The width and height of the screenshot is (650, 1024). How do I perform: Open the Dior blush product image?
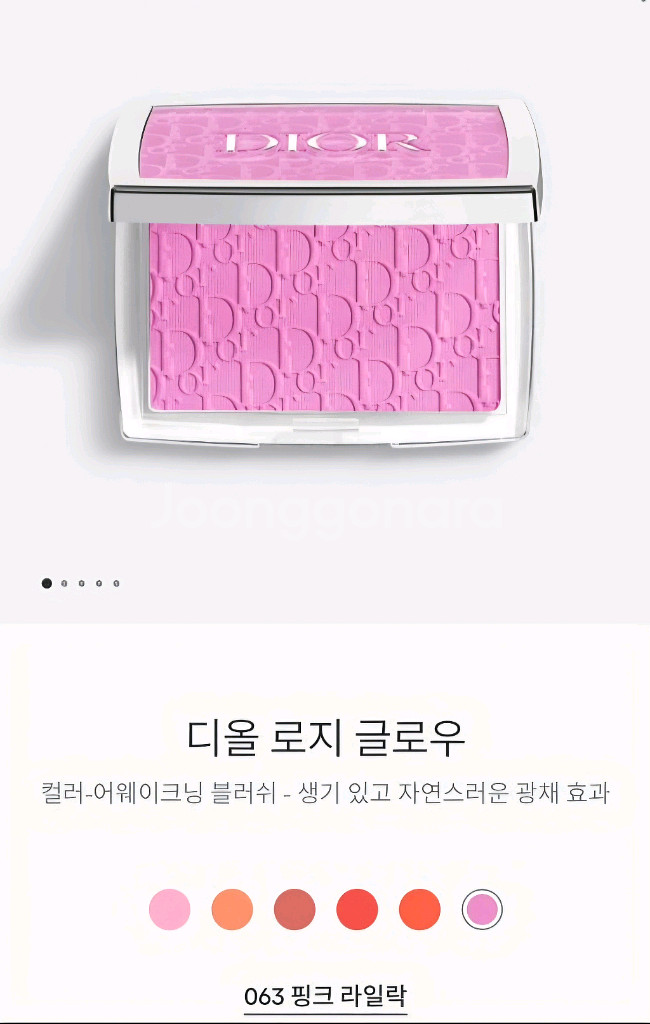point(325,273)
